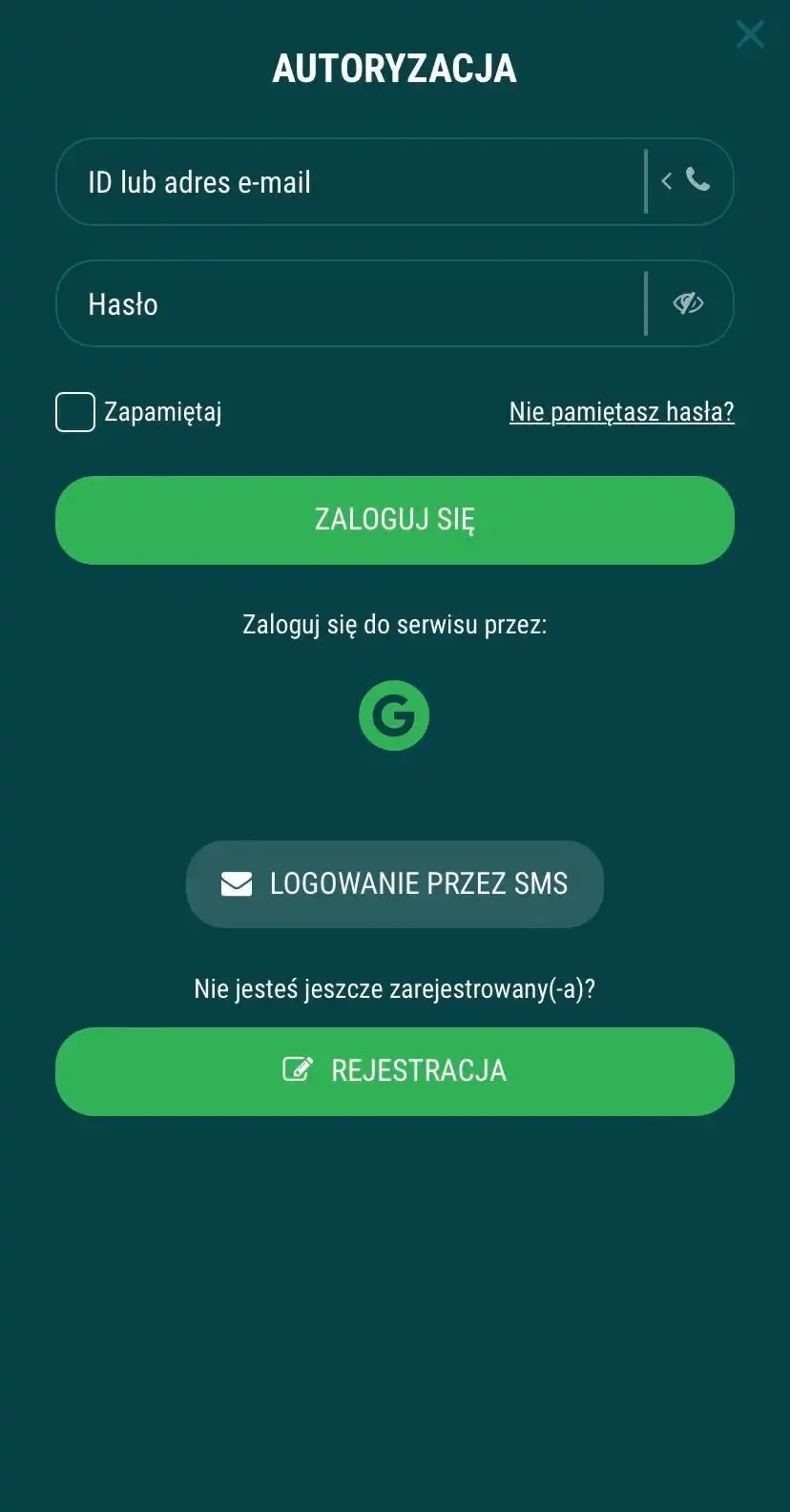The height and width of the screenshot is (1512, 790).
Task: Focus the ID lub adres e-mail field
Action: point(348,182)
